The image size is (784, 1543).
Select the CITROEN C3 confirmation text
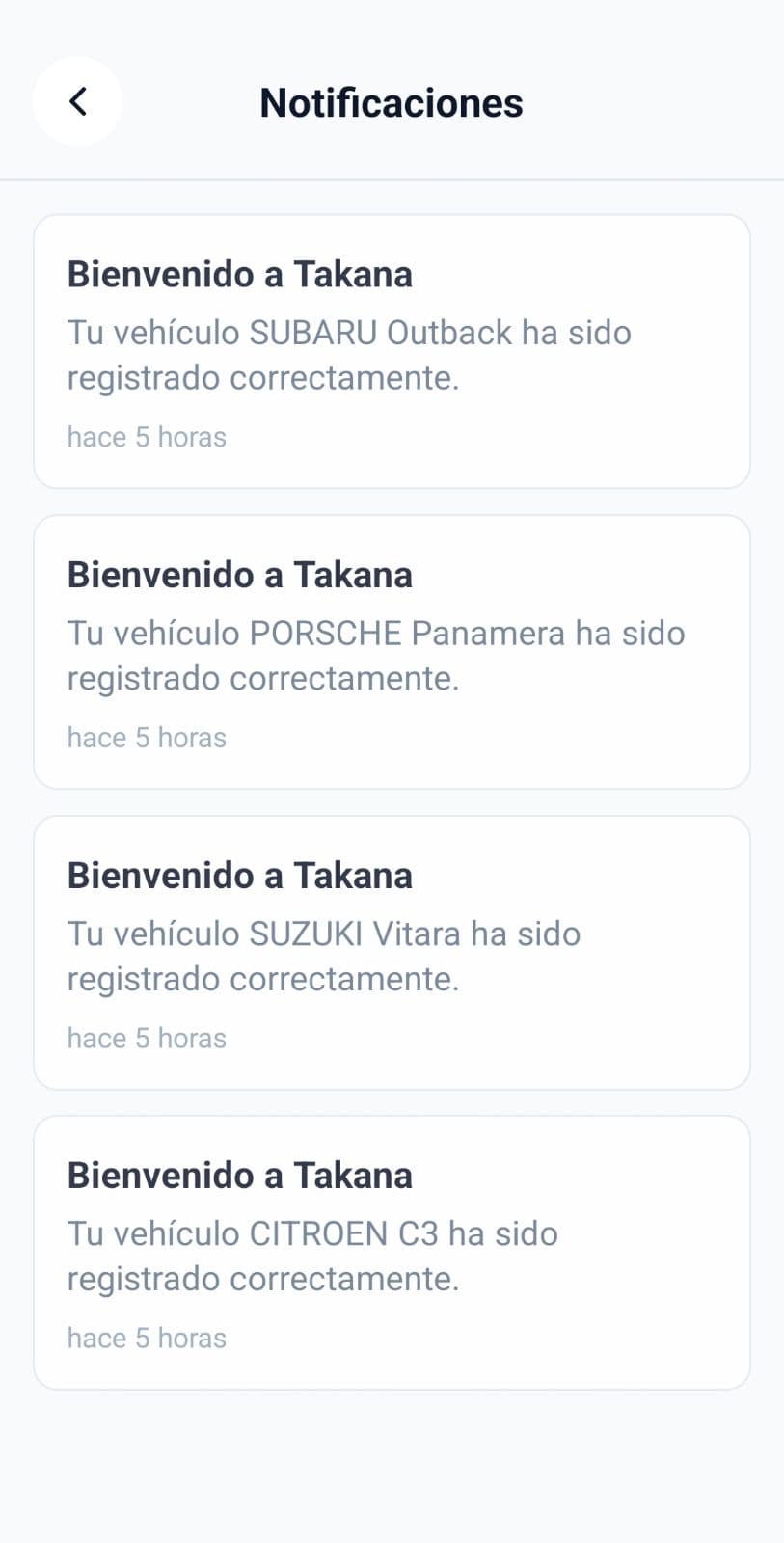point(311,1256)
